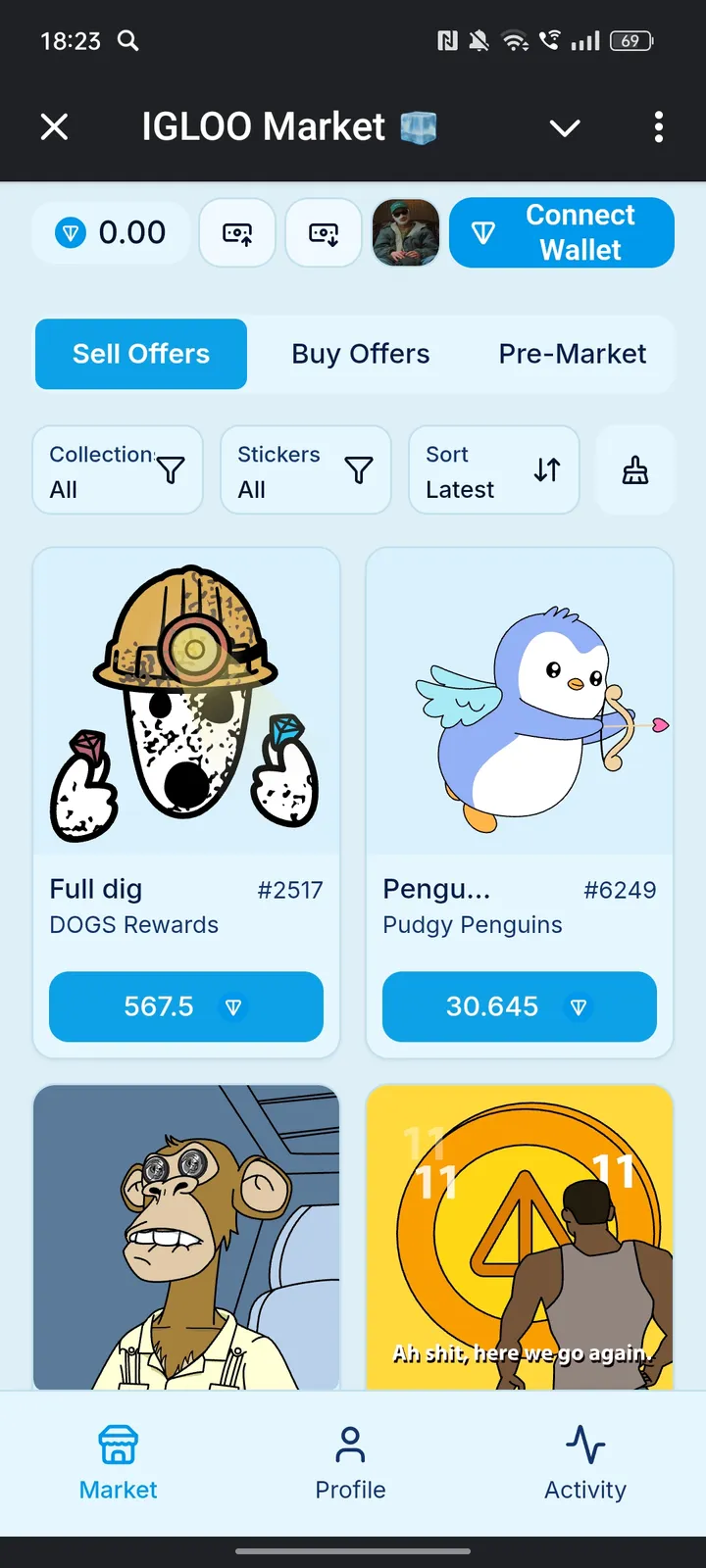
Task: Toggle the Sell Offers filter on
Action: point(140,354)
